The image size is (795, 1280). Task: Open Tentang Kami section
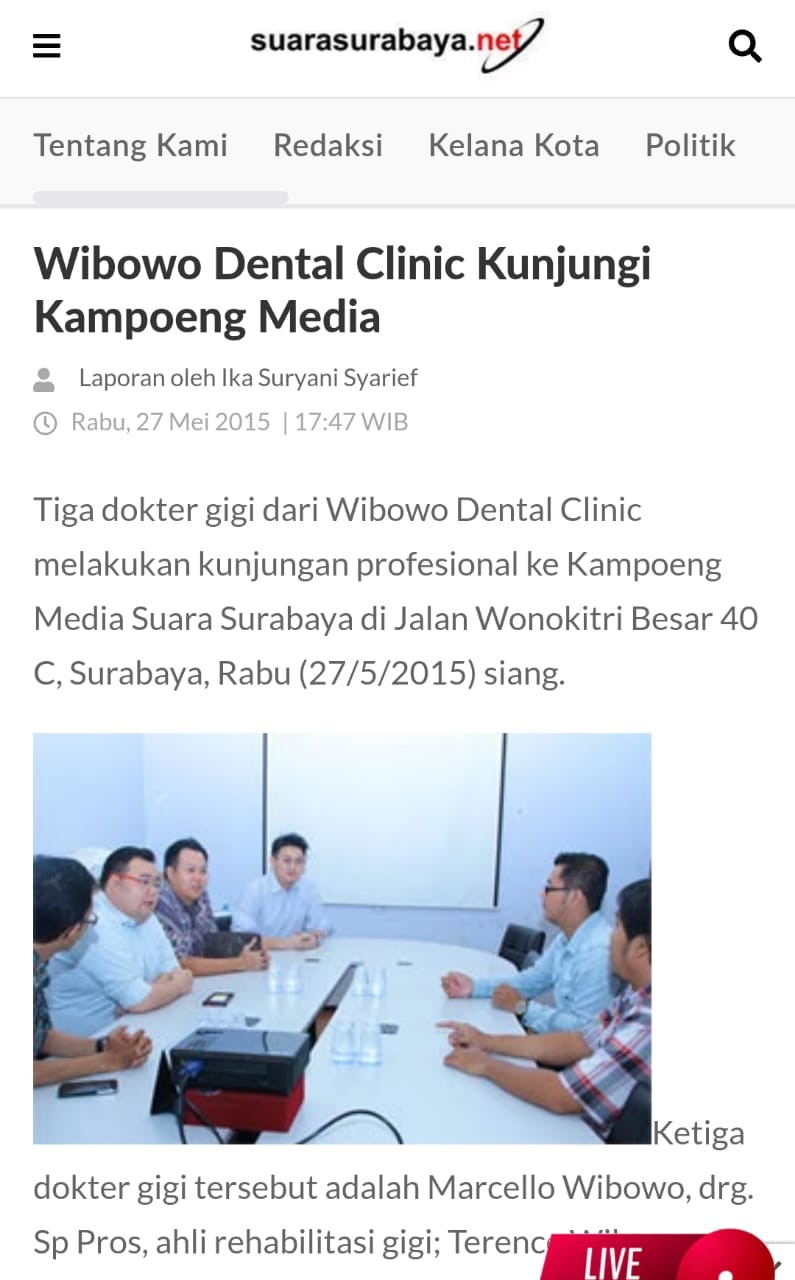coord(131,146)
